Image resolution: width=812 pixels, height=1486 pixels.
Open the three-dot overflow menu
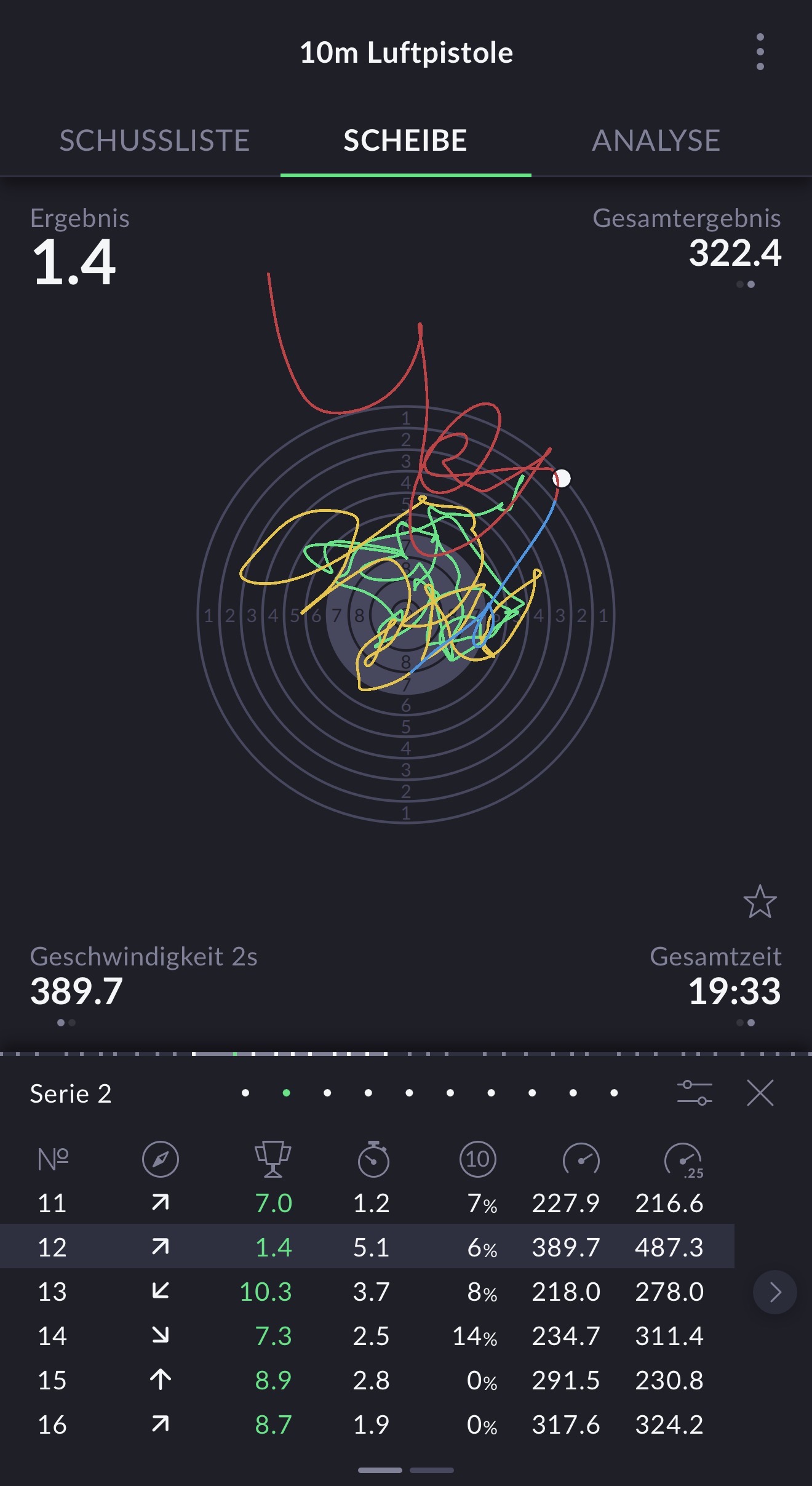coord(760,52)
